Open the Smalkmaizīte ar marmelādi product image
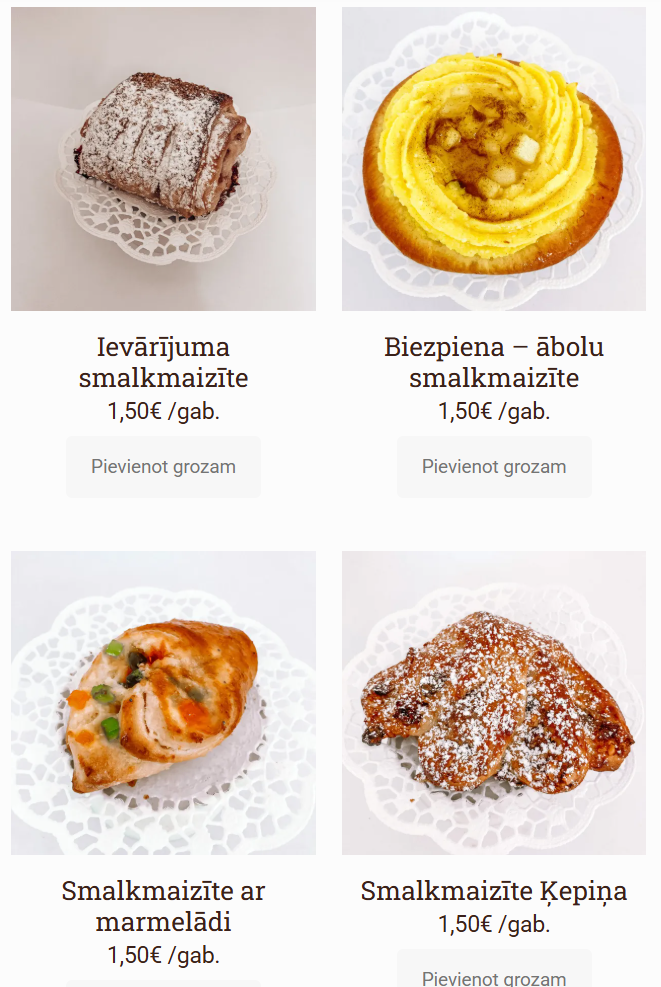Screen dimensions: 661x987 click(x=163, y=702)
